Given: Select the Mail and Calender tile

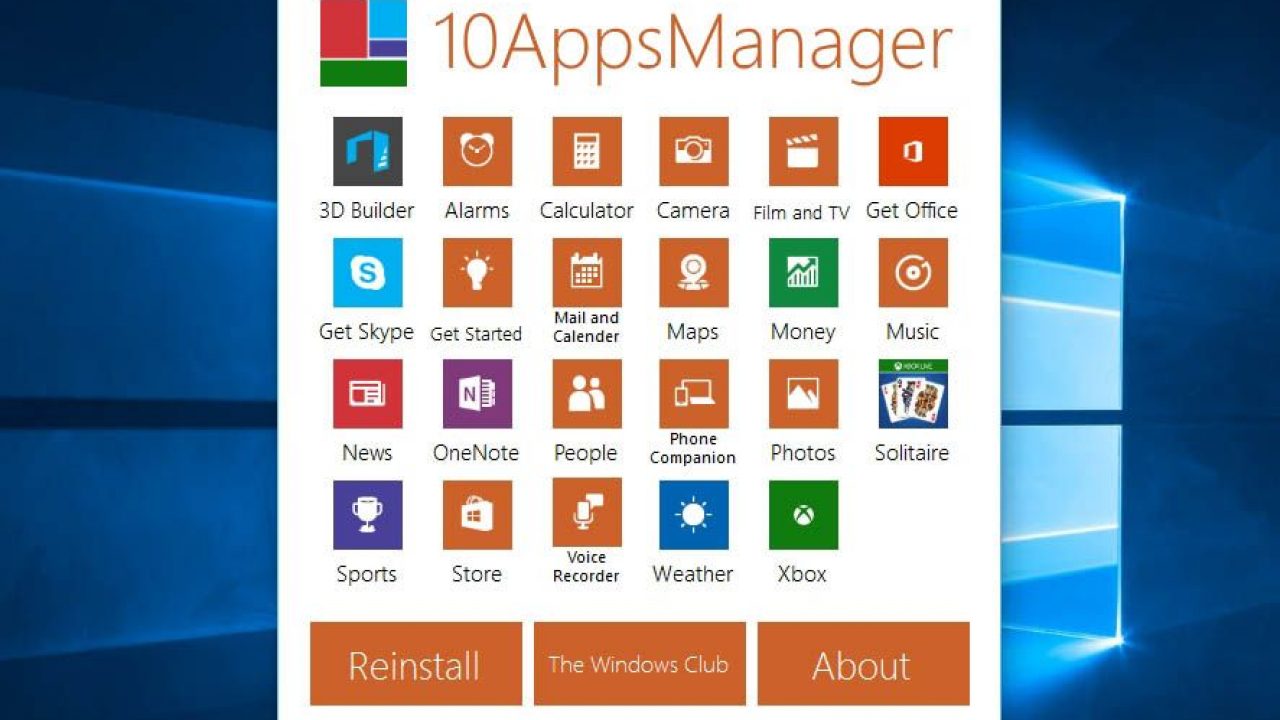Looking at the screenshot, I should click(587, 273).
